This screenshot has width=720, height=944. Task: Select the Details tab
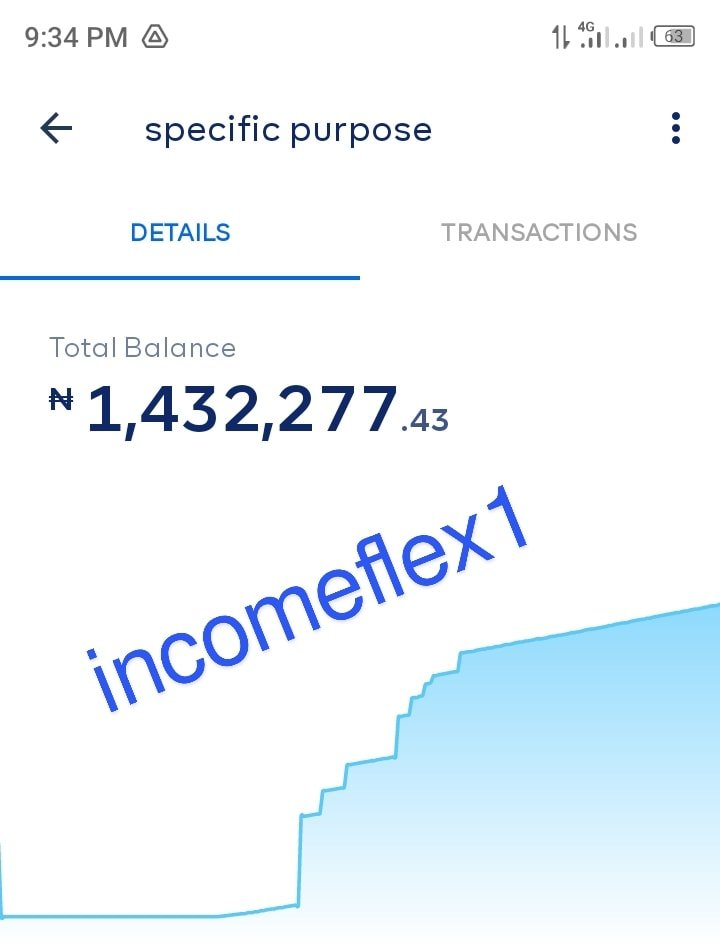click(180, 233)
